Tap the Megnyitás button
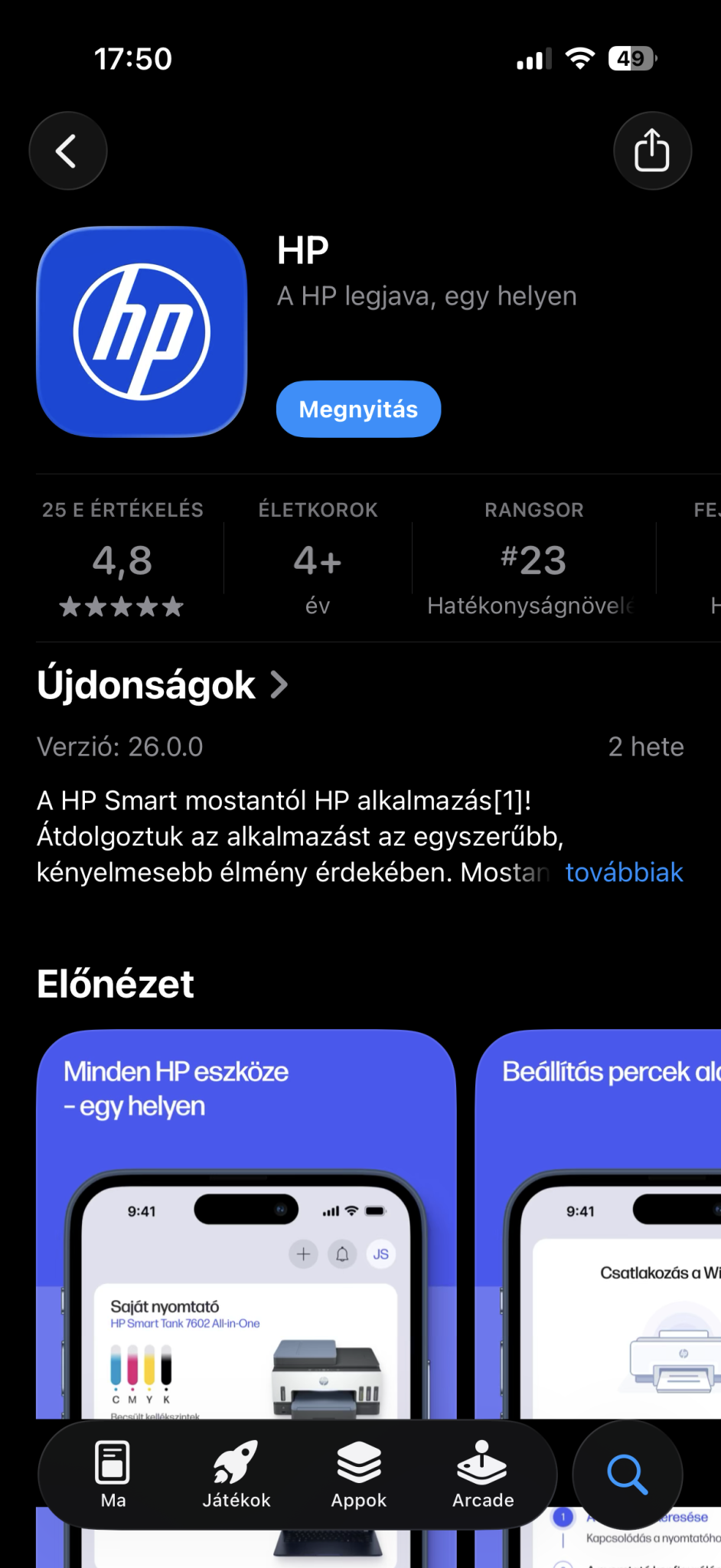 pos(358,409)
